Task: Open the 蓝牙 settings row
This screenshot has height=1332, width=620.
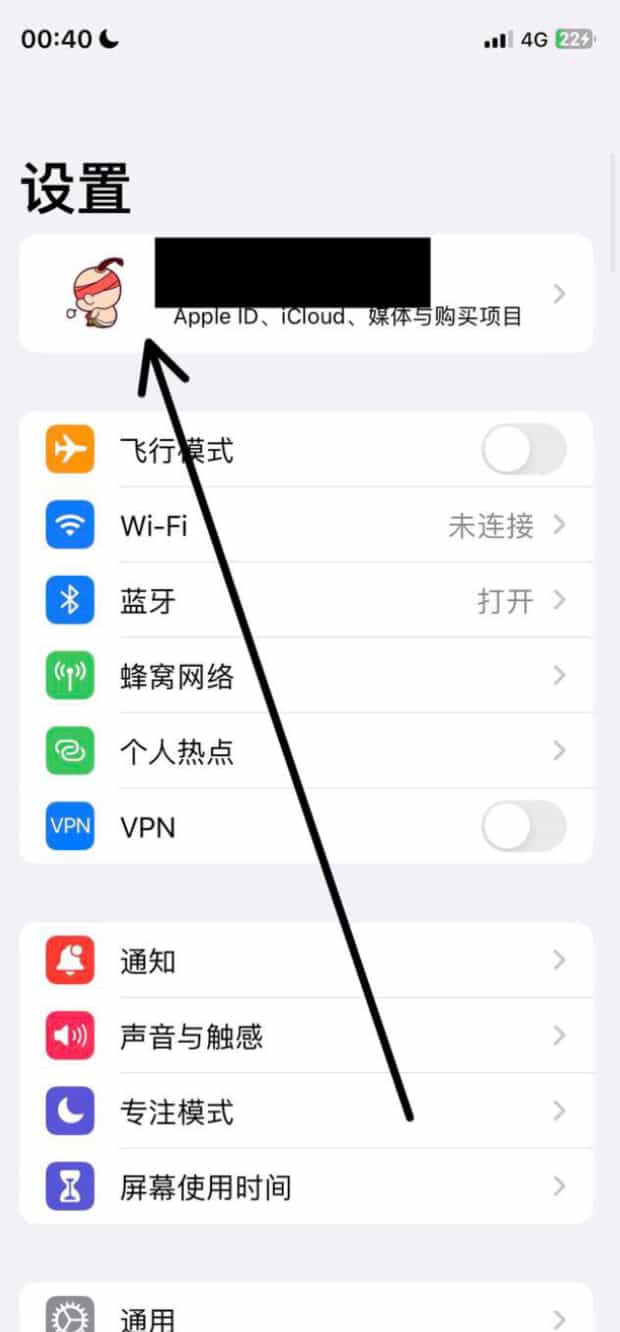Action: (x=306, y=600)
